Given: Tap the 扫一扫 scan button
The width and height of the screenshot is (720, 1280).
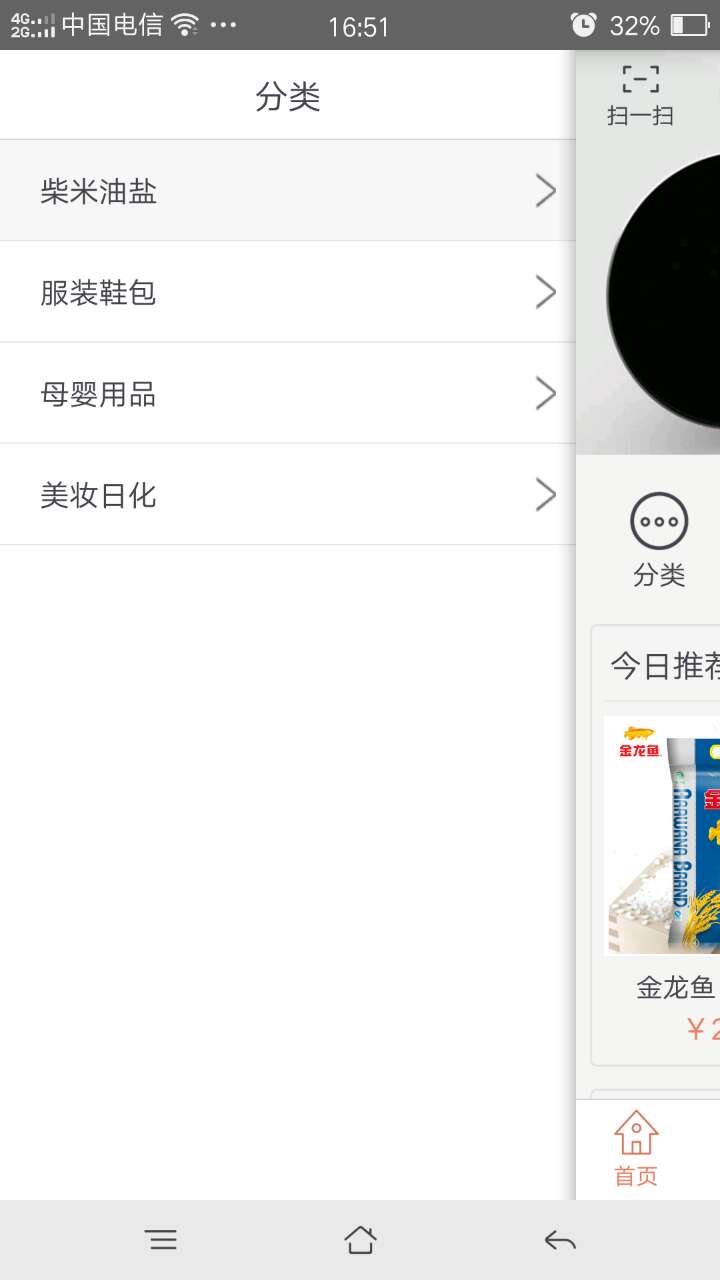Looking at the screenshot, I should 640,95.
